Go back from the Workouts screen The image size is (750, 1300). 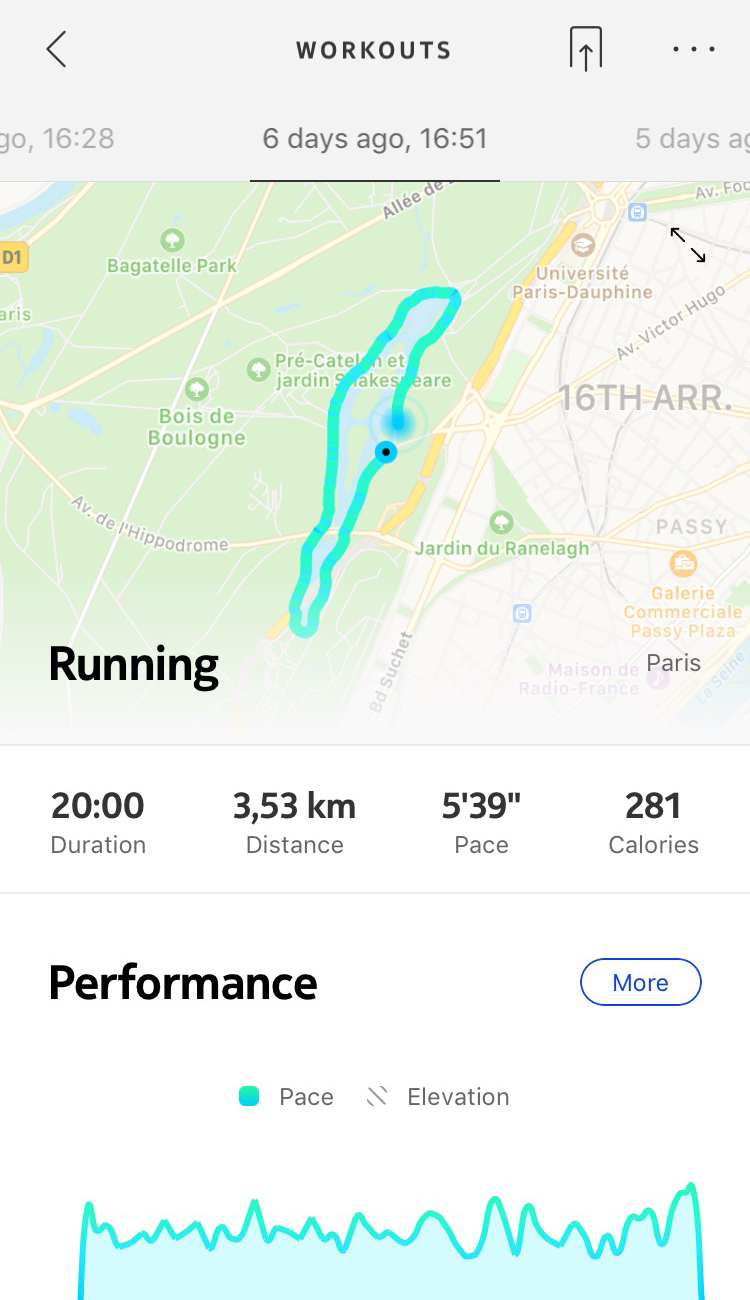tap(56, 49)
